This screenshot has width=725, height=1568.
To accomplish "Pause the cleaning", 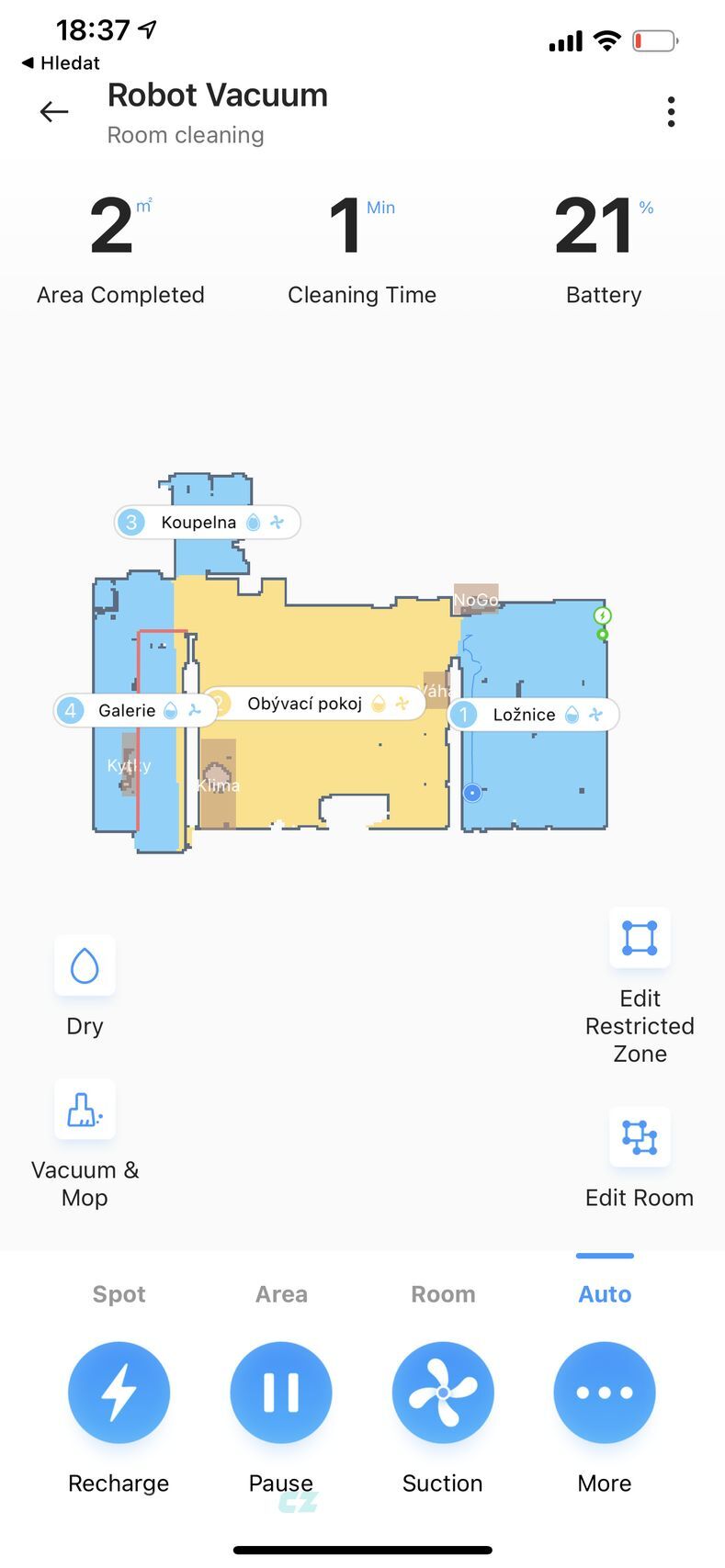I will 281,1393.
